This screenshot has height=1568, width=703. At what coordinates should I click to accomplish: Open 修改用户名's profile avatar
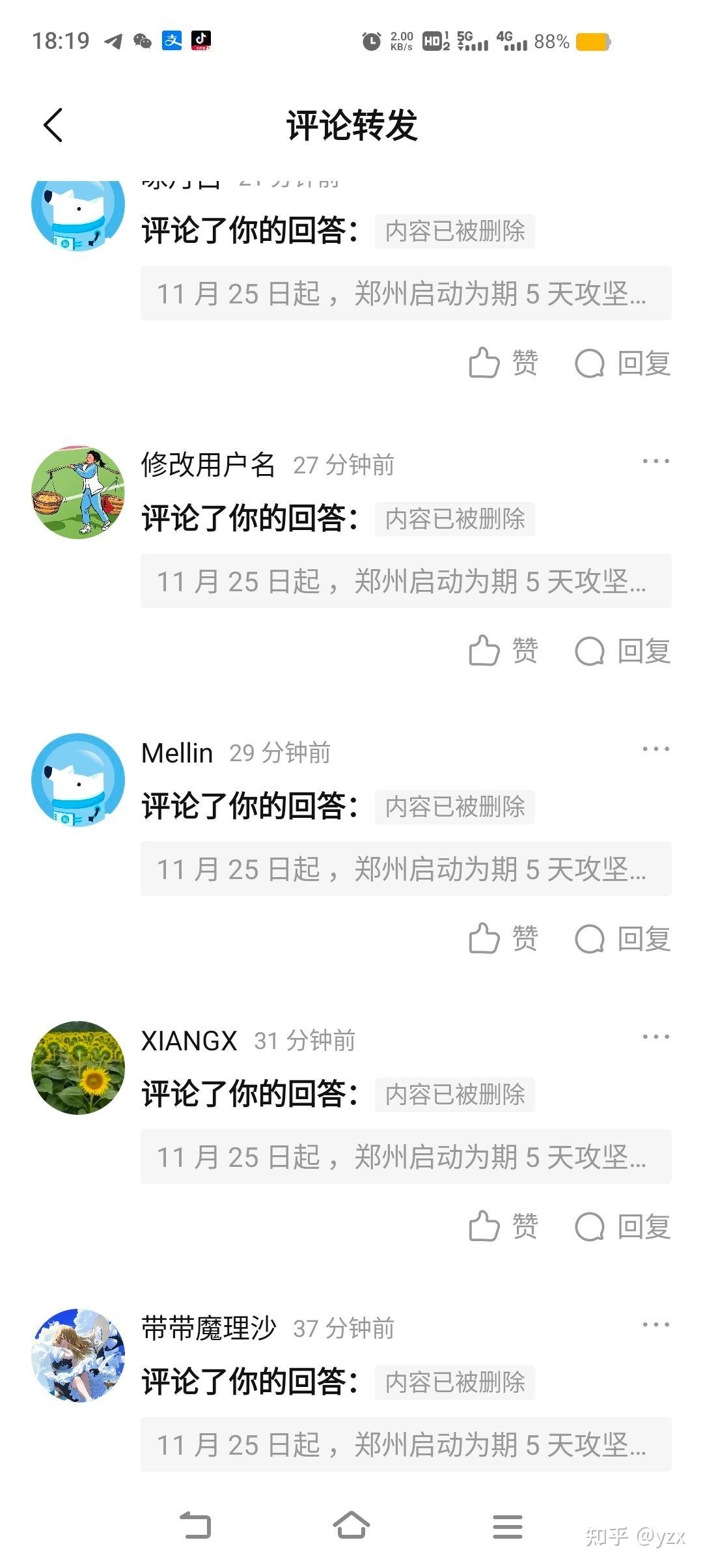tap(78, 492)
